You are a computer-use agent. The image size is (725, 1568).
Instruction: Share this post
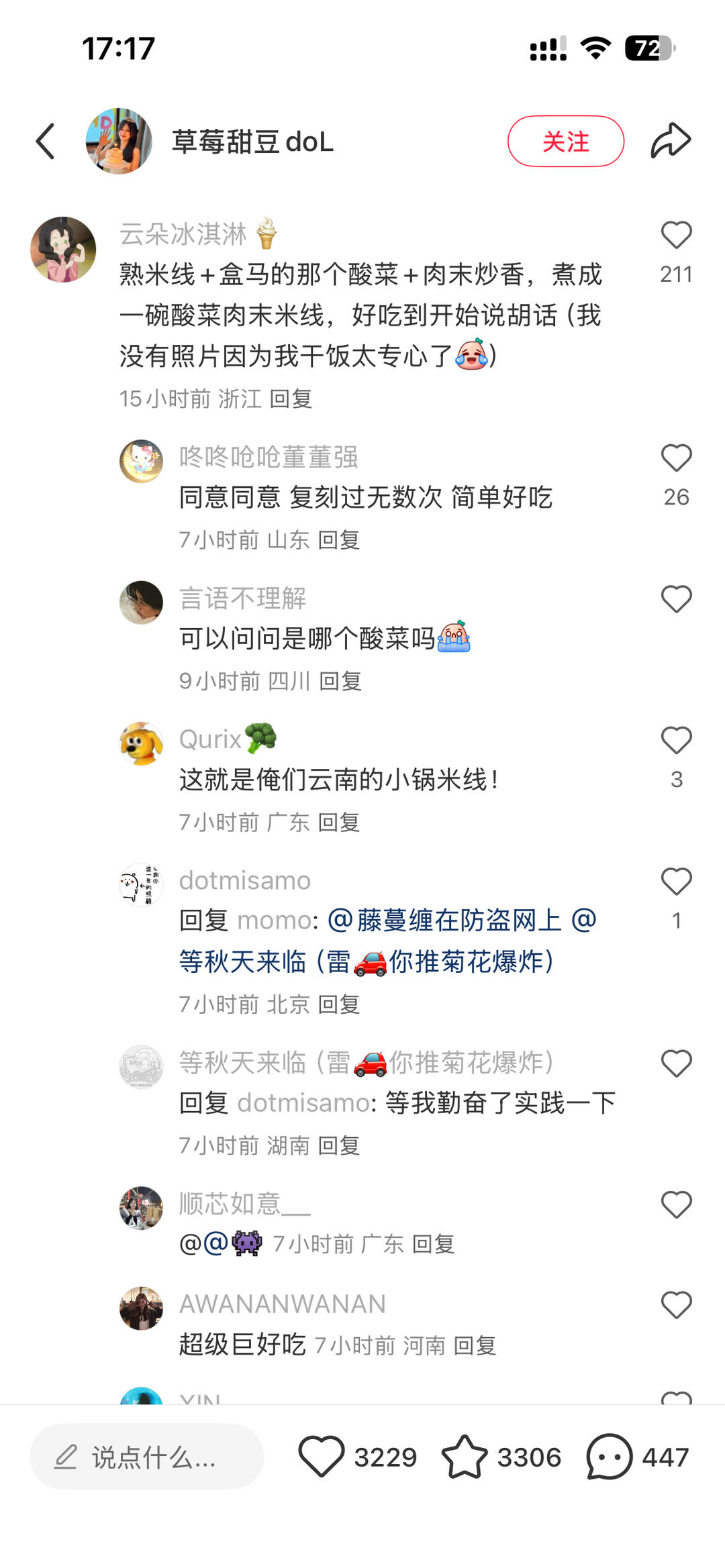pos(671,142)
